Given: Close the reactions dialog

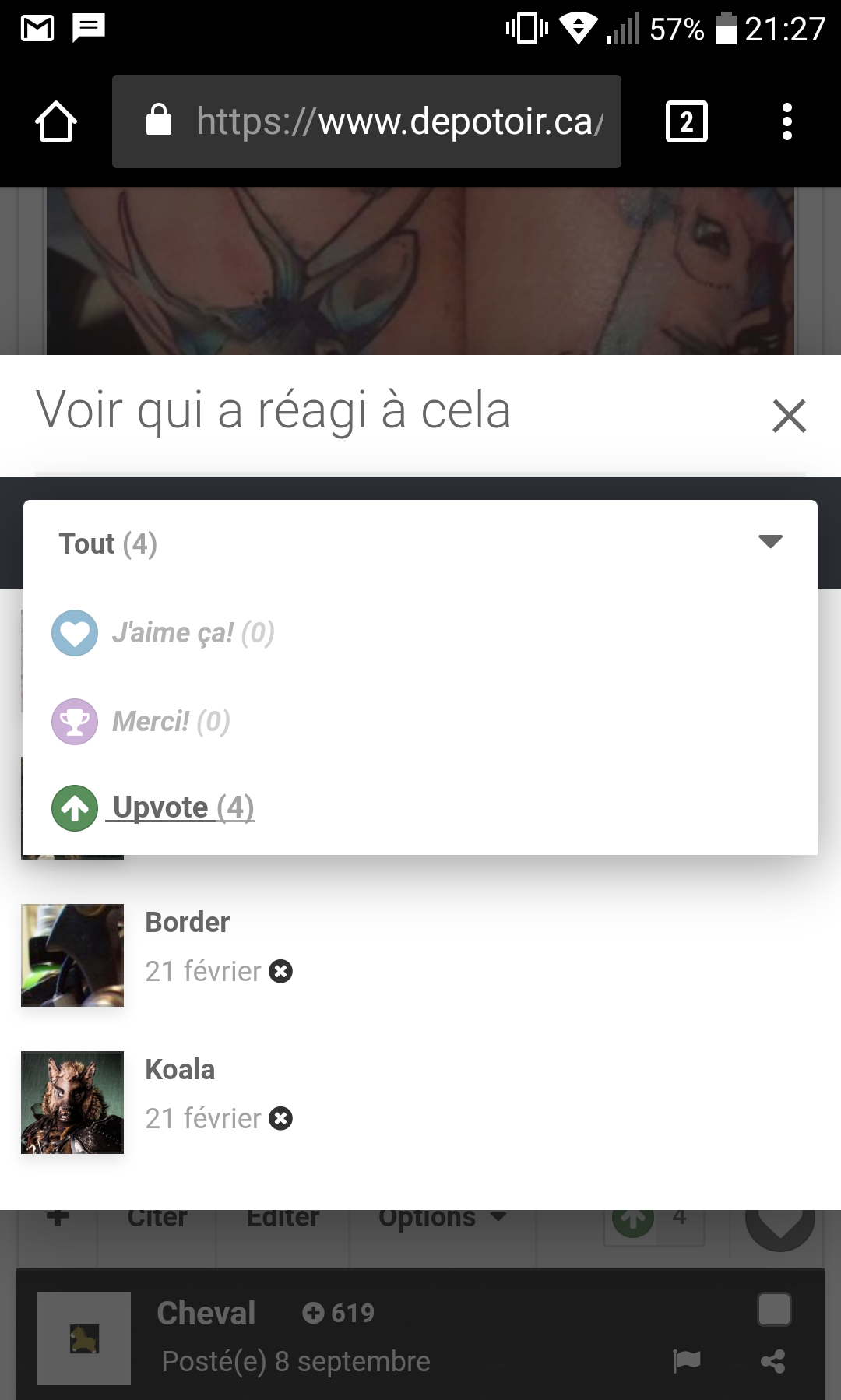Looking at the screenshot, I should click(789, 415).
